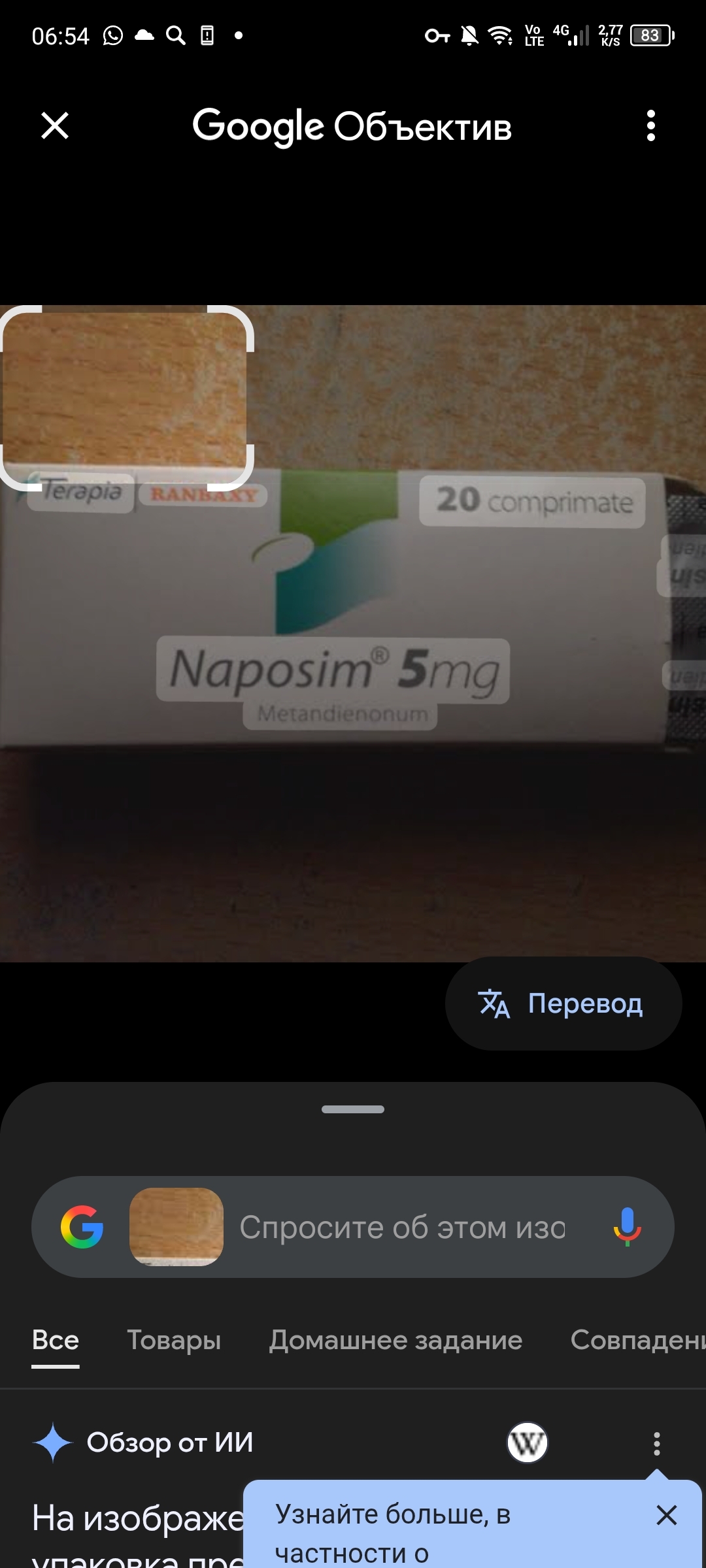Open AI overview options menu
The image size is (706, 1568).
[x=657, y=1443]
